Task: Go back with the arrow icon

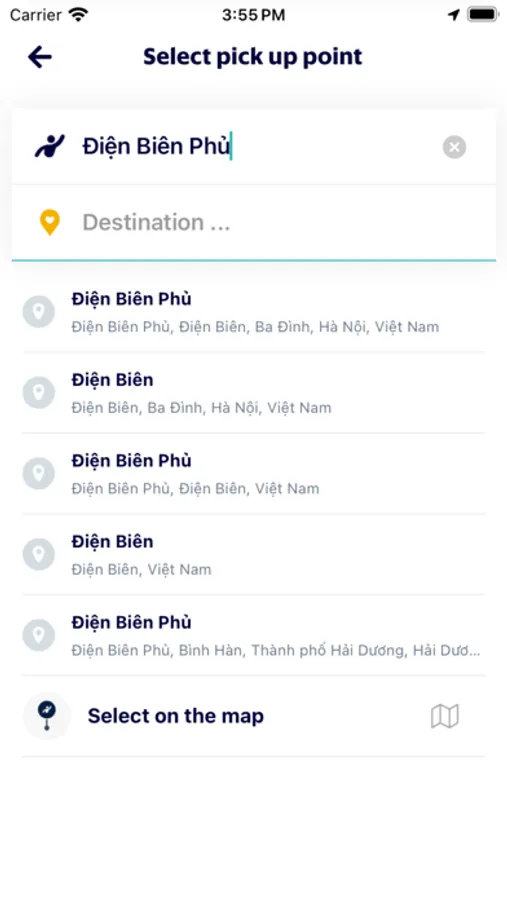Action: (x=40, y=57)
